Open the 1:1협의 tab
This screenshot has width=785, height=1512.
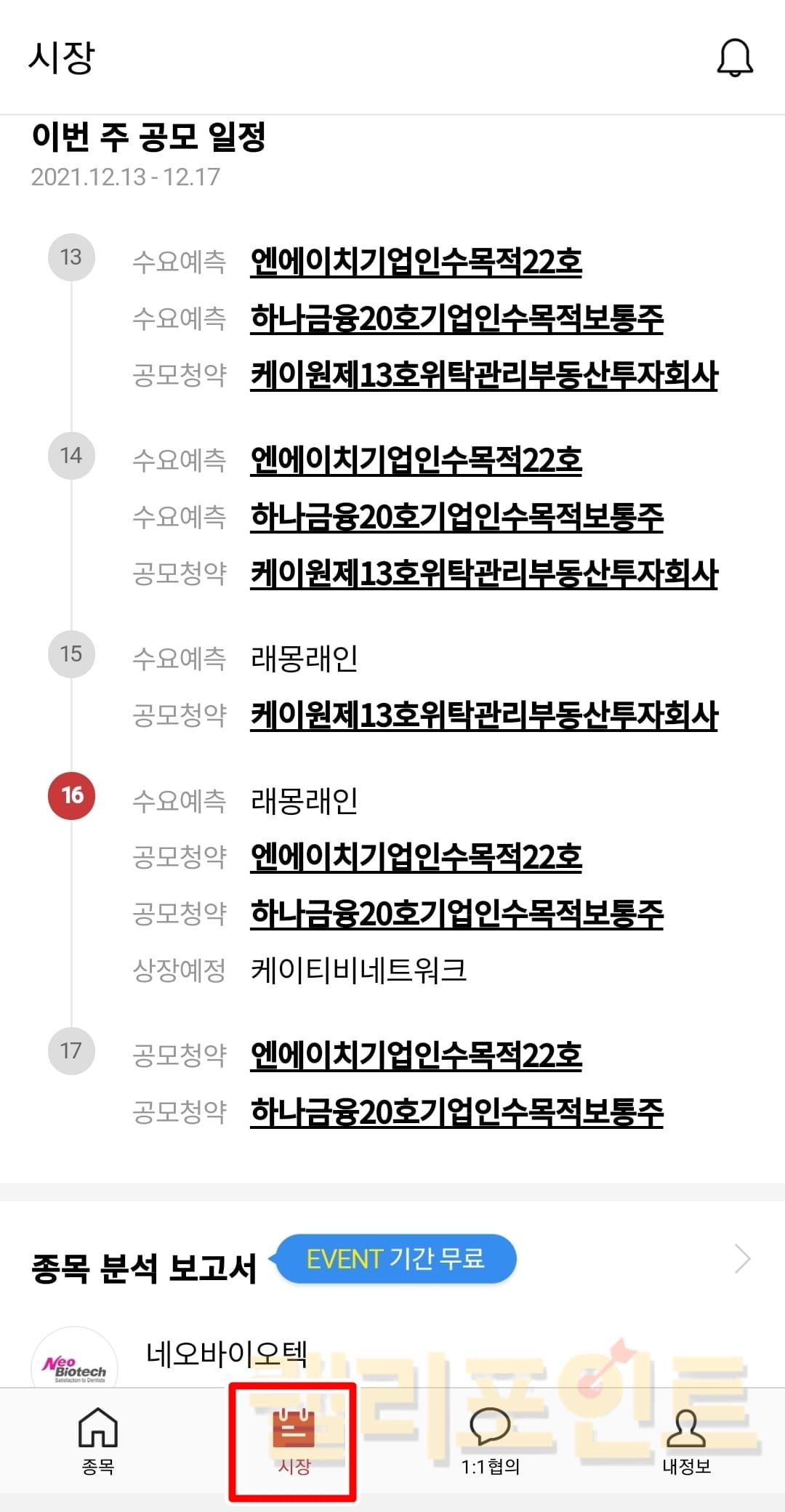[x=490, y=1441]
